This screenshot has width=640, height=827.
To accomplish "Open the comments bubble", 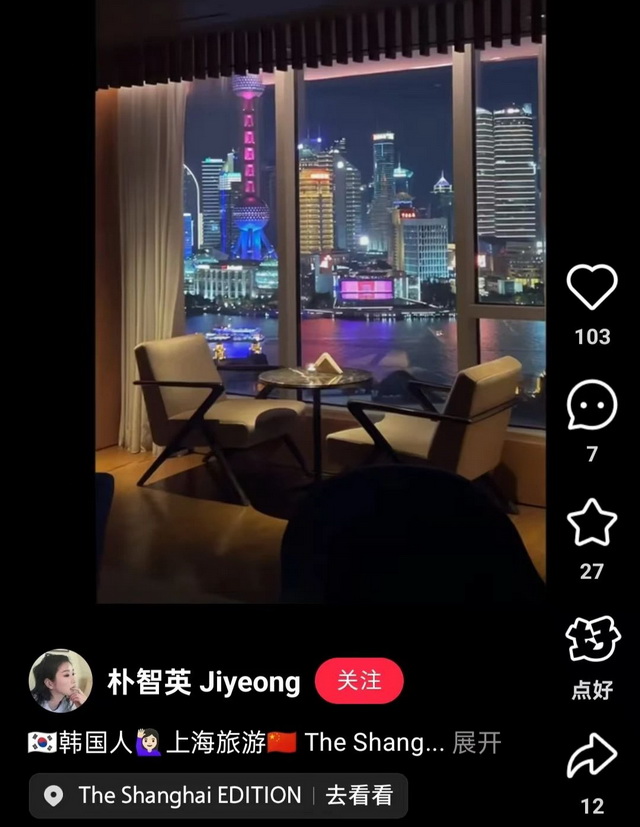I will click(592, 405).
